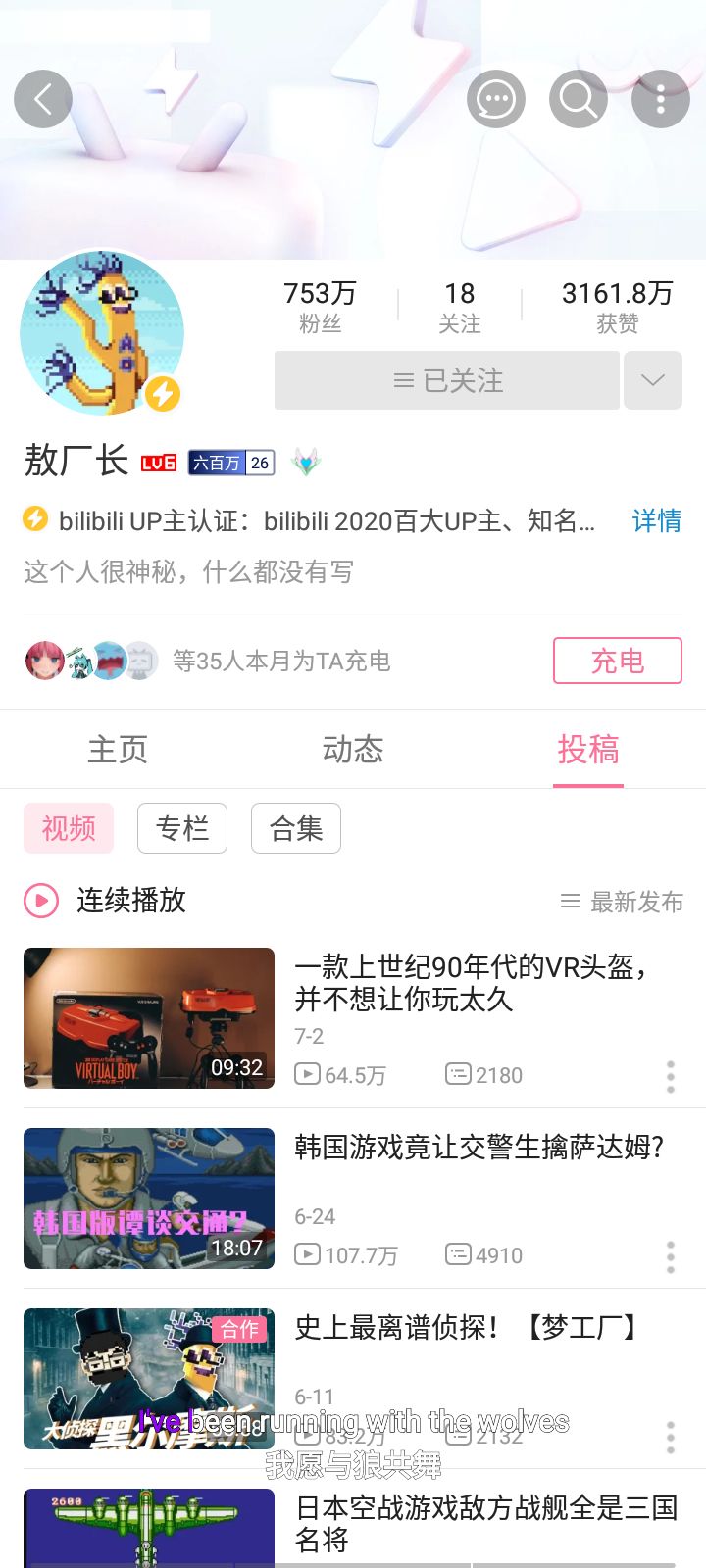Open the message chat icon
The image size is (706, 1568).
[x=496, y=99]
